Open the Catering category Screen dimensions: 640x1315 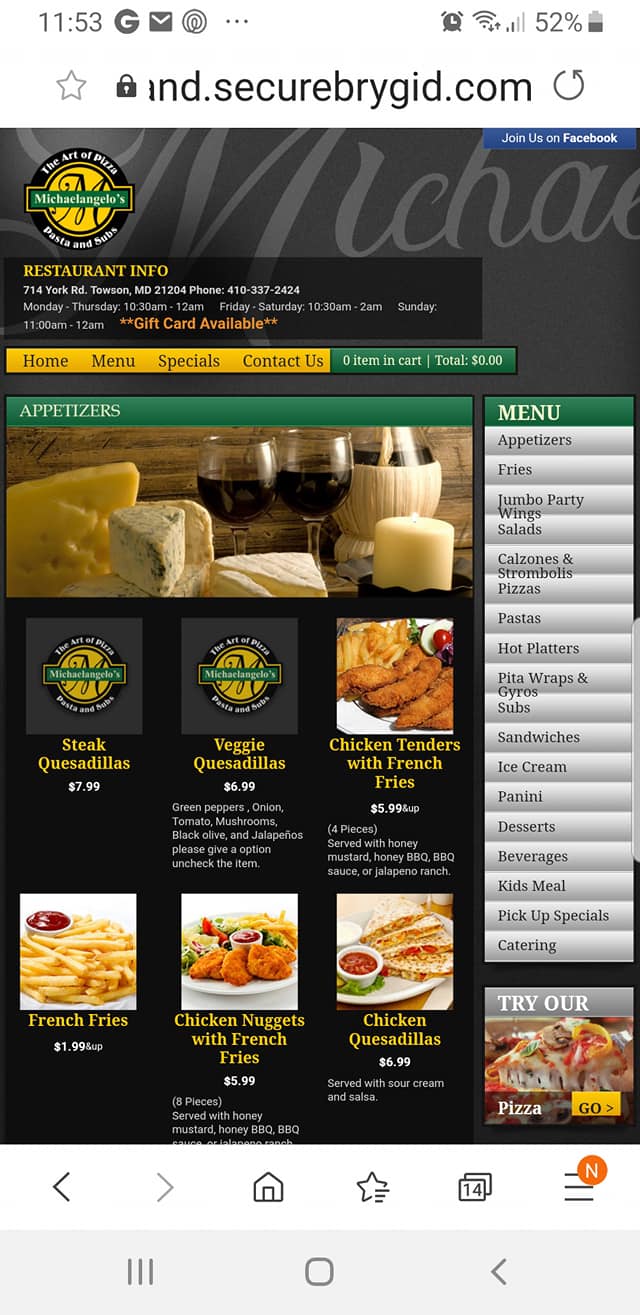pyautogui.click(x=527, y=945)
